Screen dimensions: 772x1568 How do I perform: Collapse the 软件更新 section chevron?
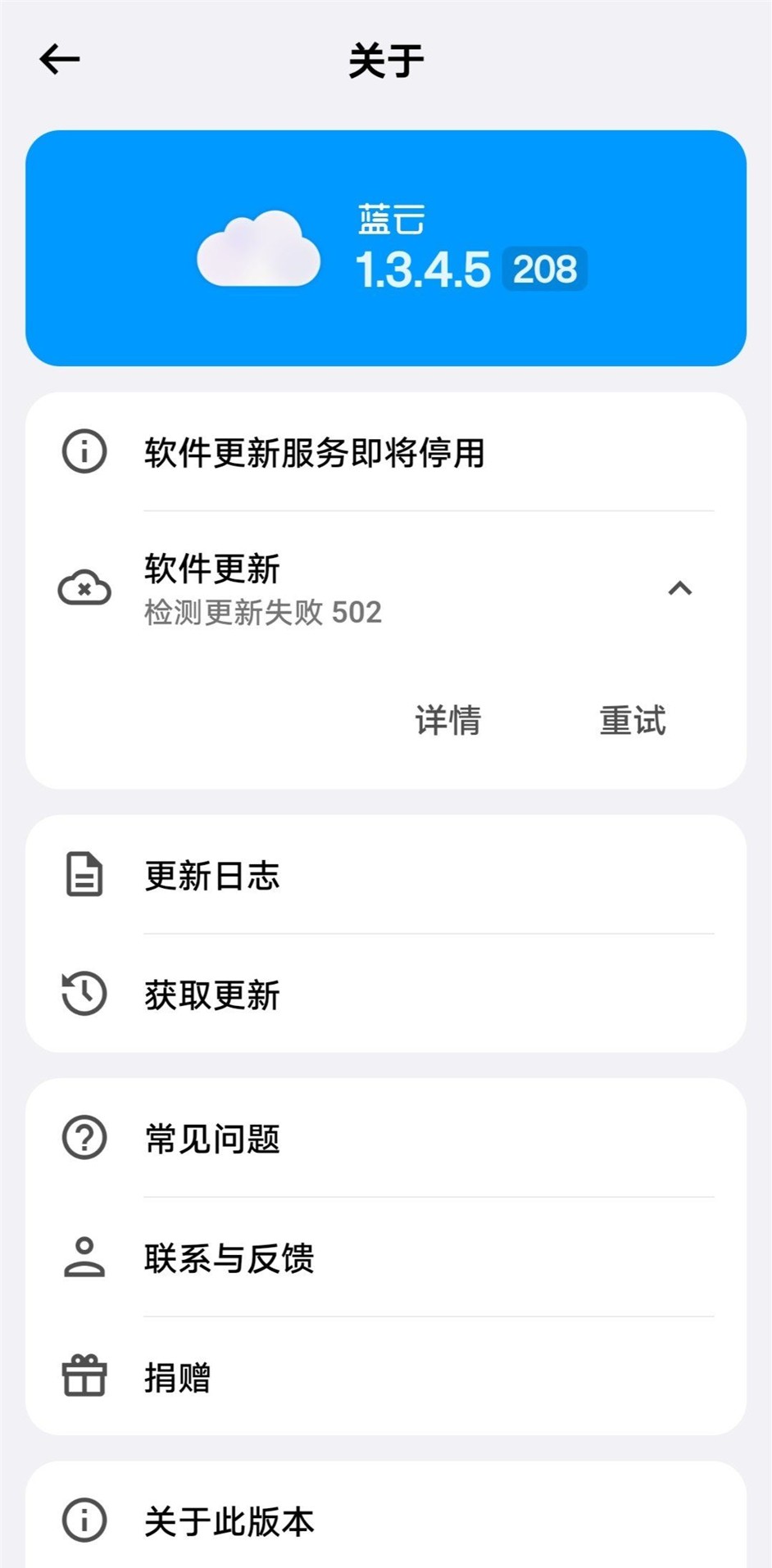click(679, 588)
